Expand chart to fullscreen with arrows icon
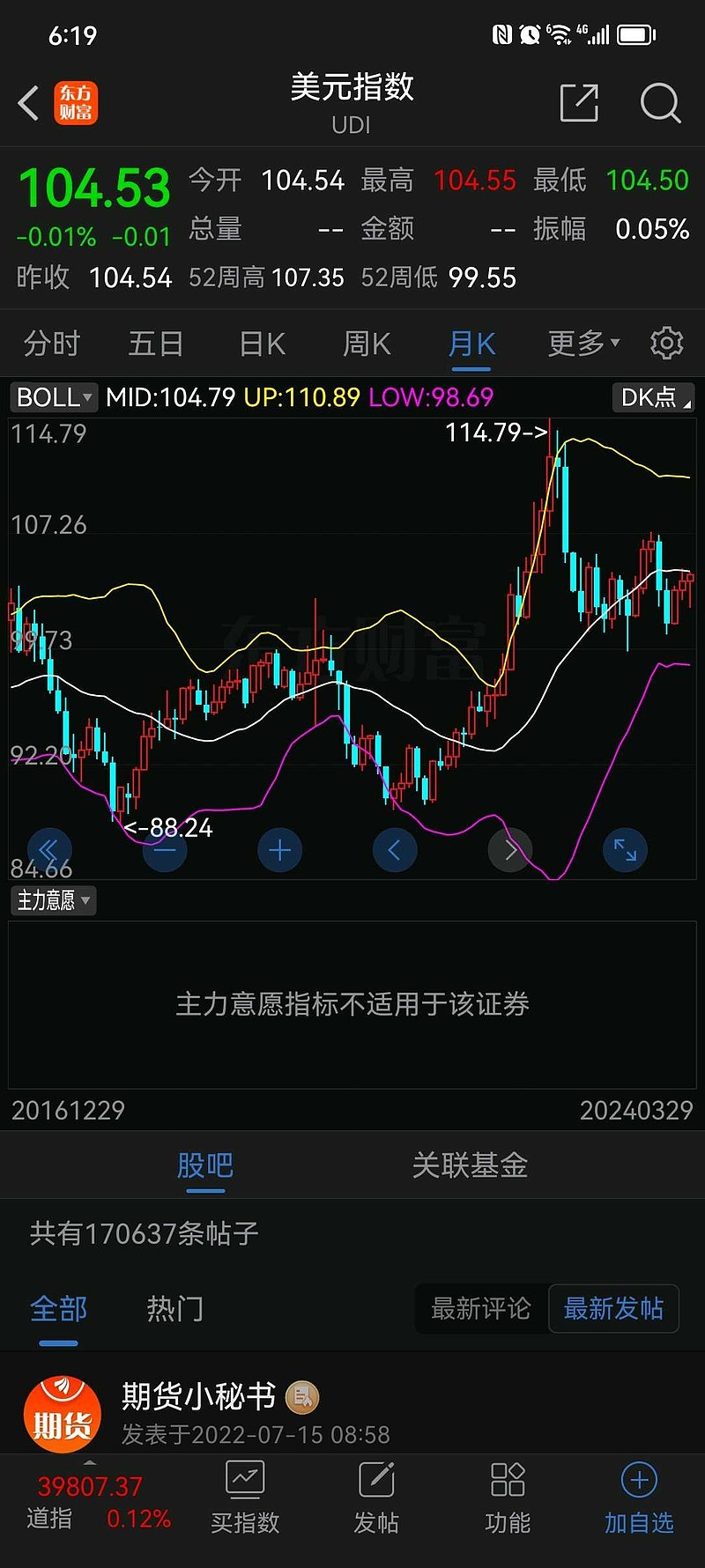 pyautogui.click(x=625, y=849)
